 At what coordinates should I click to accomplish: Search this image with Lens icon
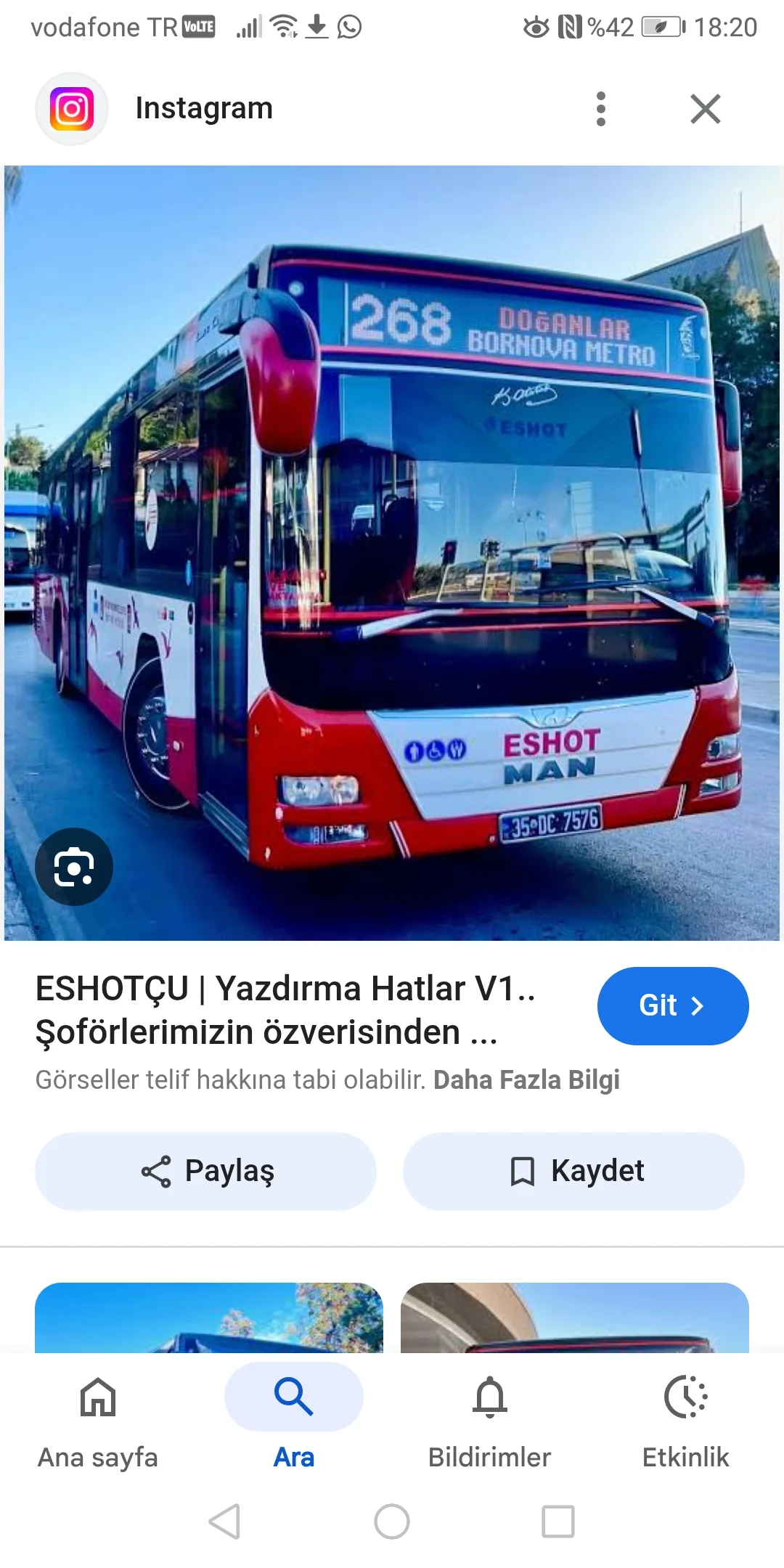[74, 867]
